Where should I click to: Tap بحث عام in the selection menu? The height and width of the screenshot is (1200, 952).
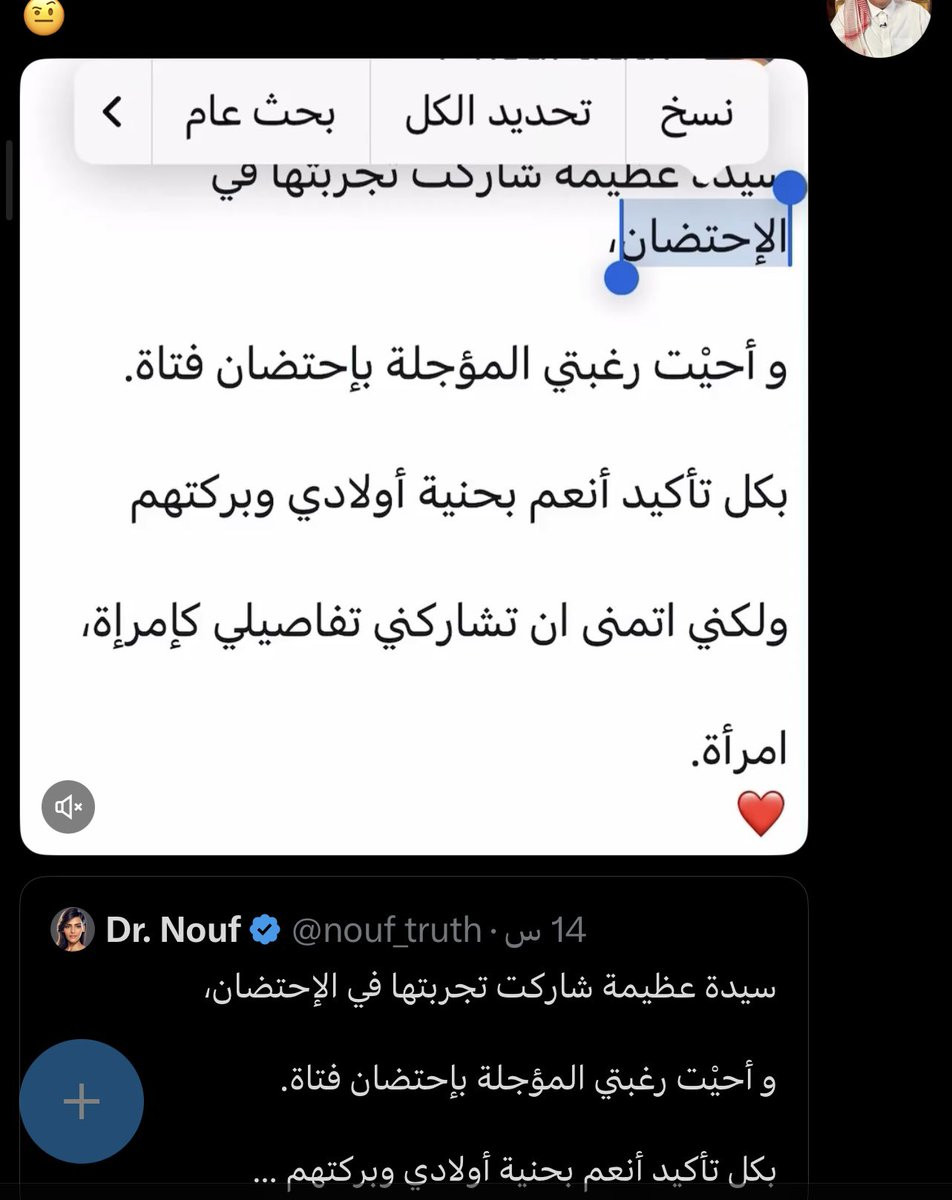[259, 114]
